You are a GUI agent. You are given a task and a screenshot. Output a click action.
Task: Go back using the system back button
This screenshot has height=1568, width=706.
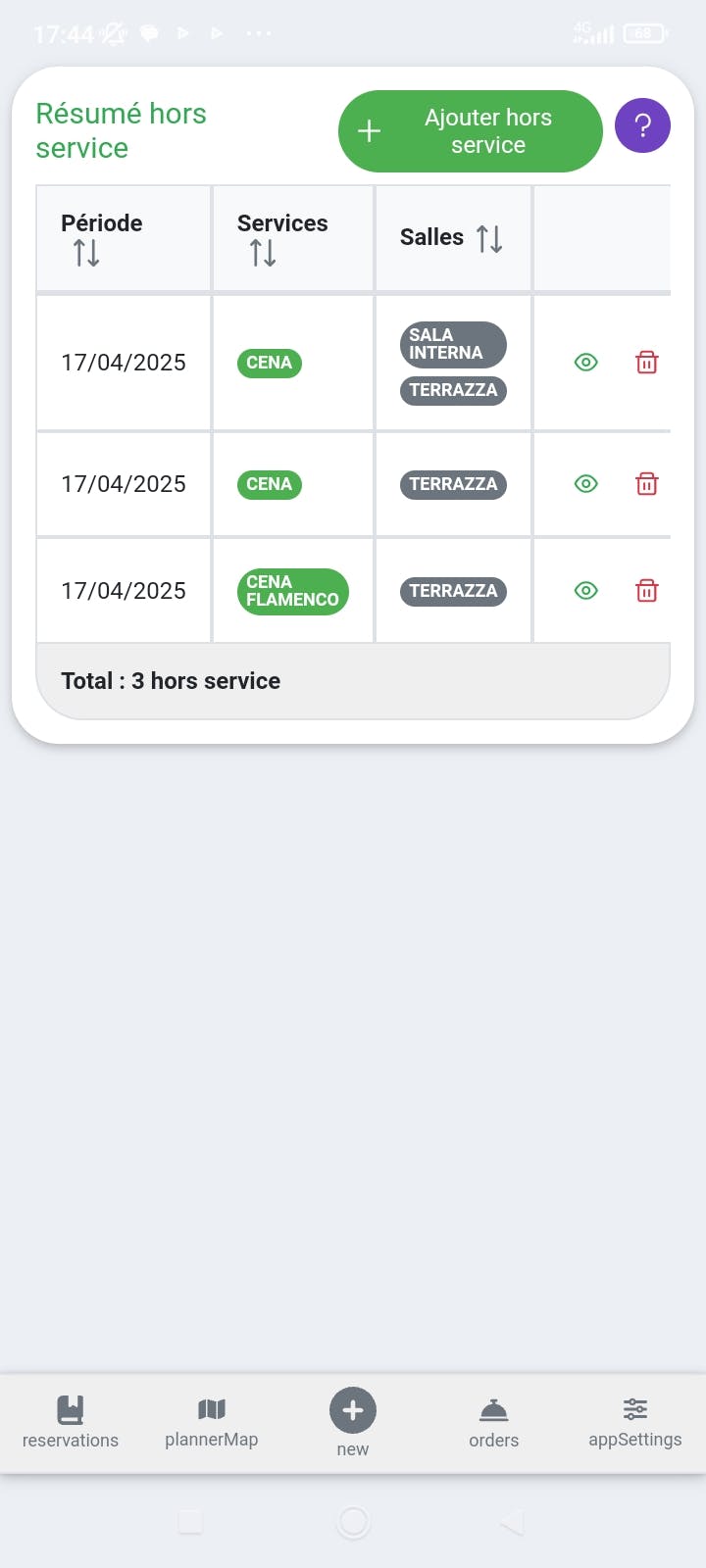(511, 1522)
